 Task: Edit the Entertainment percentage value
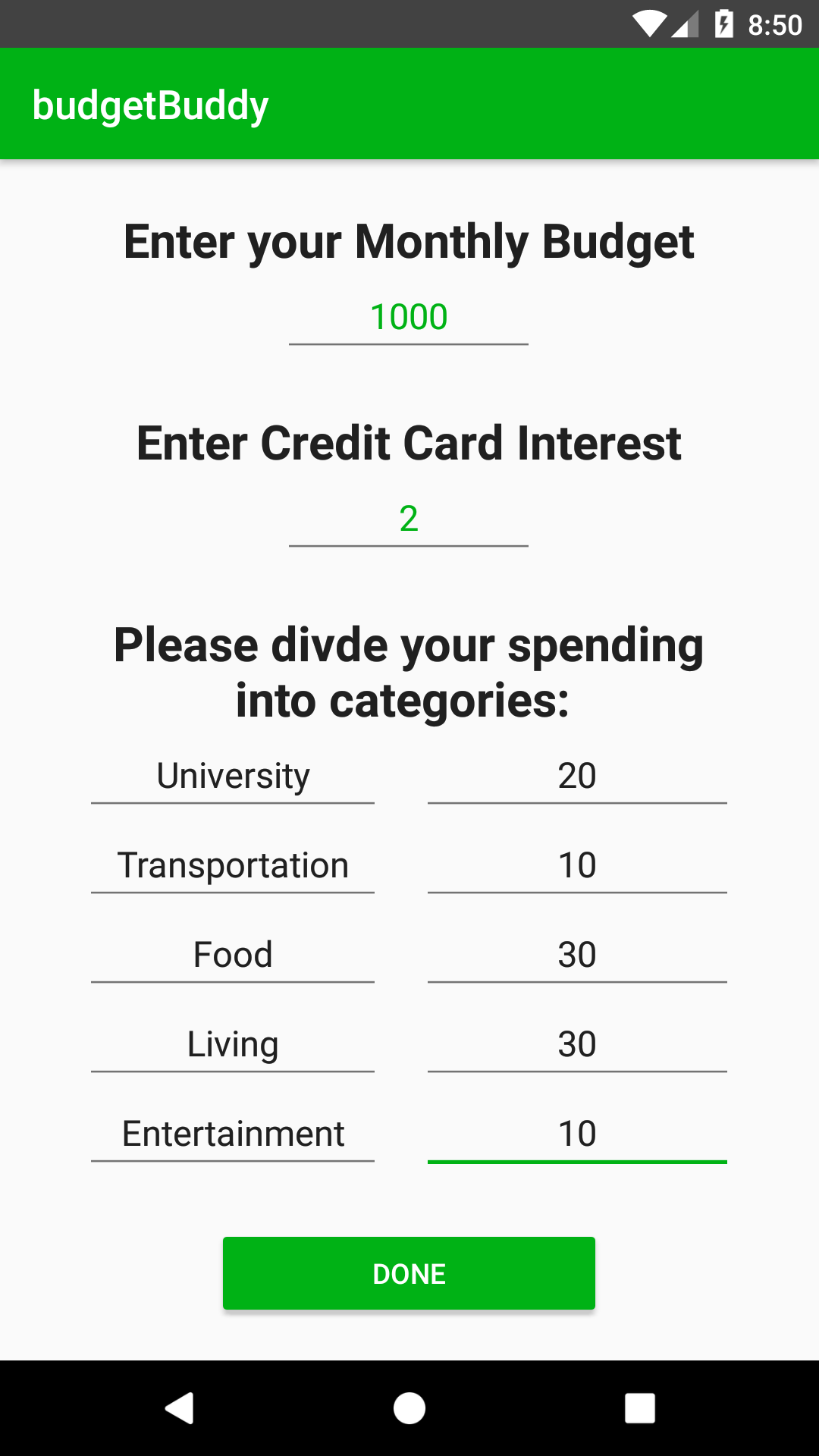click(x=576, y=1134)
